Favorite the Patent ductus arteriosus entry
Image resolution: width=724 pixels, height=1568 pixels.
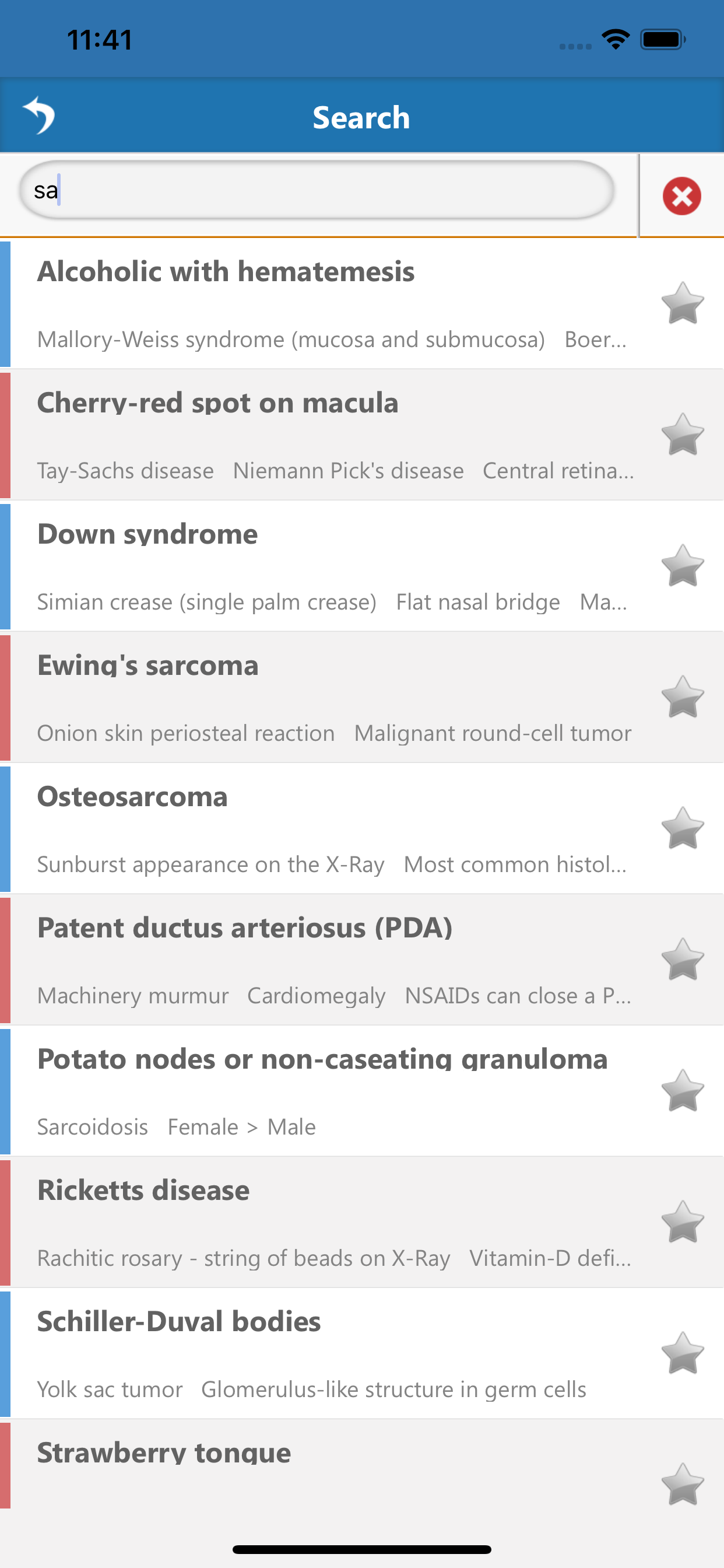[682, 960]
